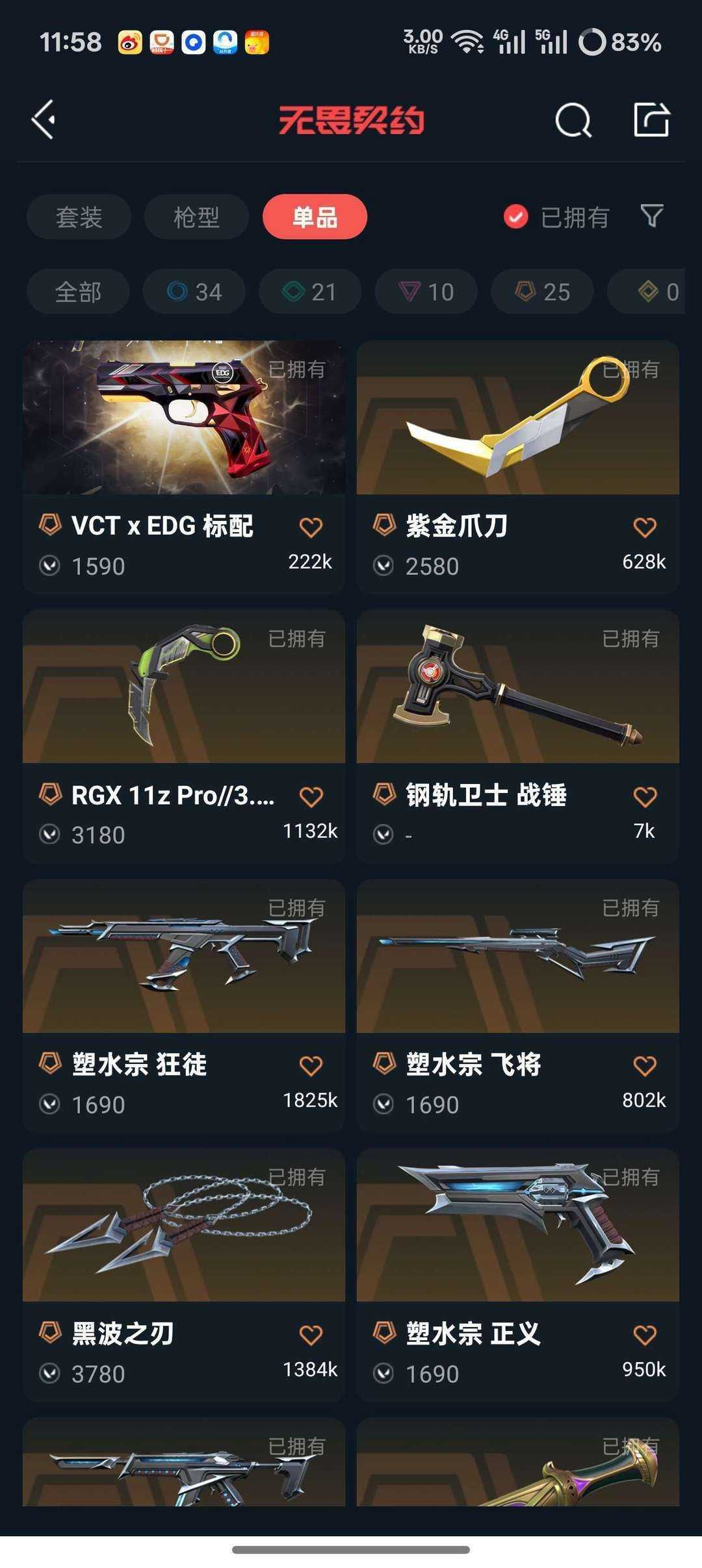Switch to the 套装 tab
Viewport: 702px width, 1568px height.
click(x=78, y=217)
